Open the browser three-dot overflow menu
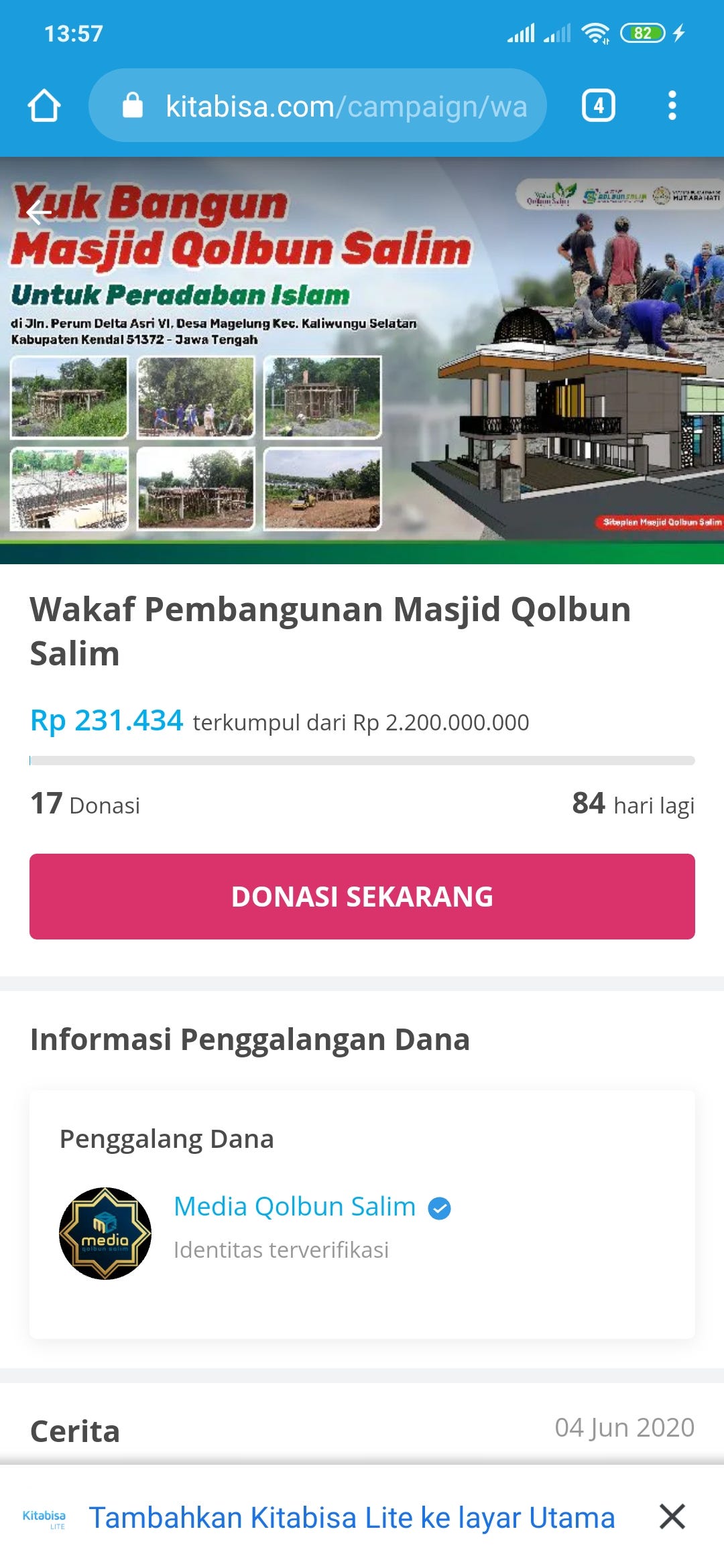The image size is (724, 1568). (x=673, y=106)
